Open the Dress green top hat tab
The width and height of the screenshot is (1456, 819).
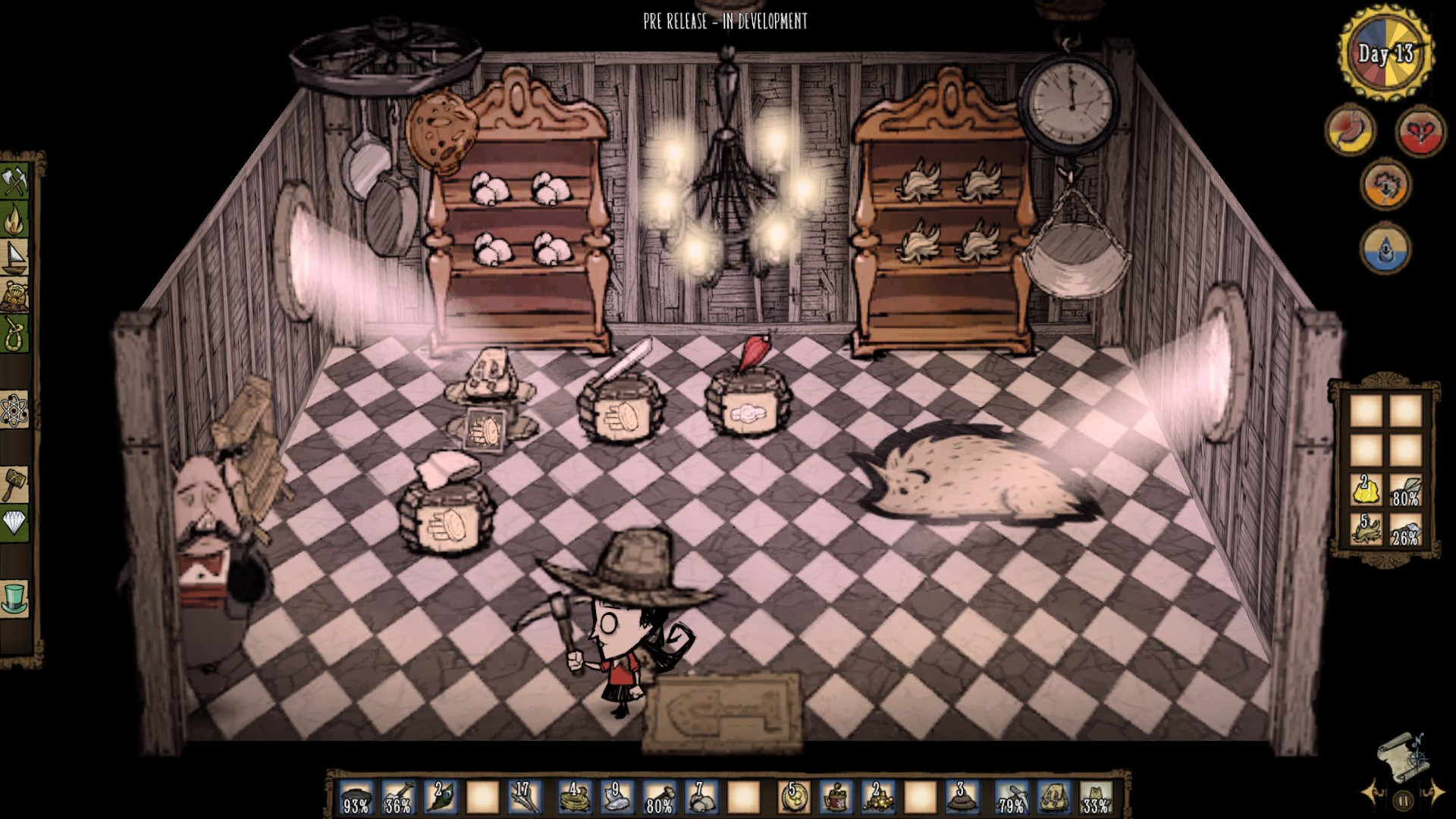14,598
